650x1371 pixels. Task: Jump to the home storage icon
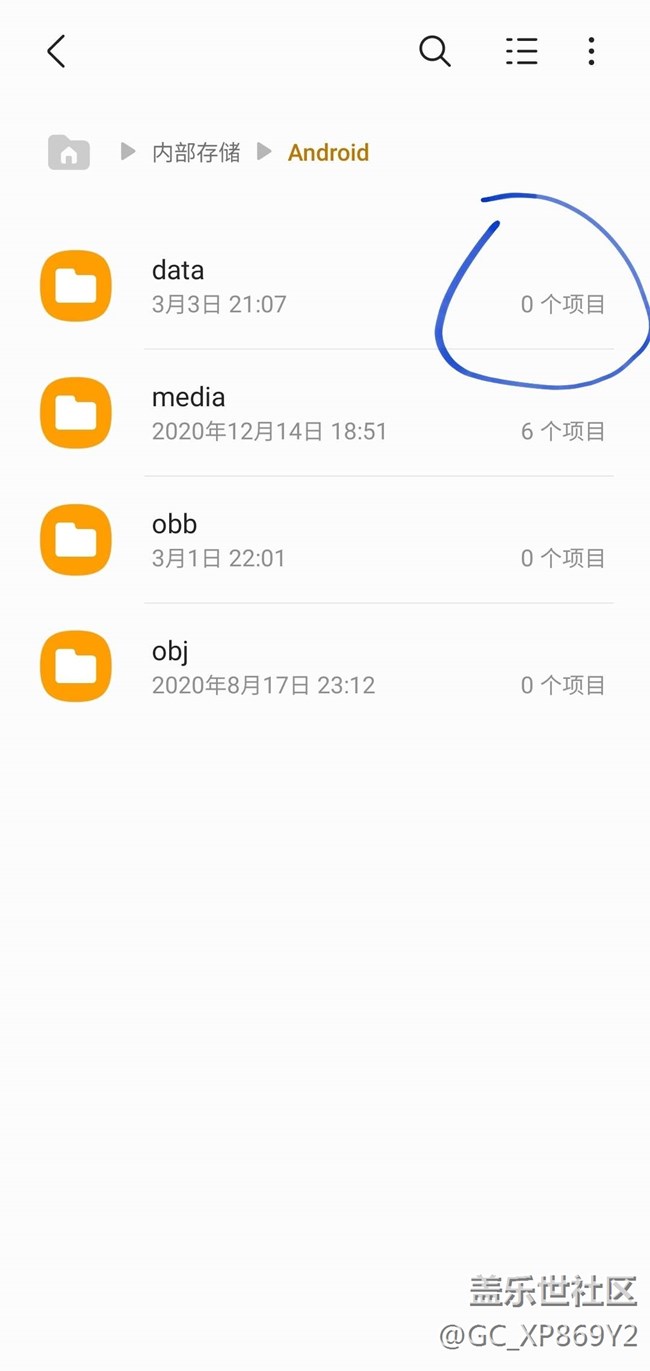tap(69, 153)
